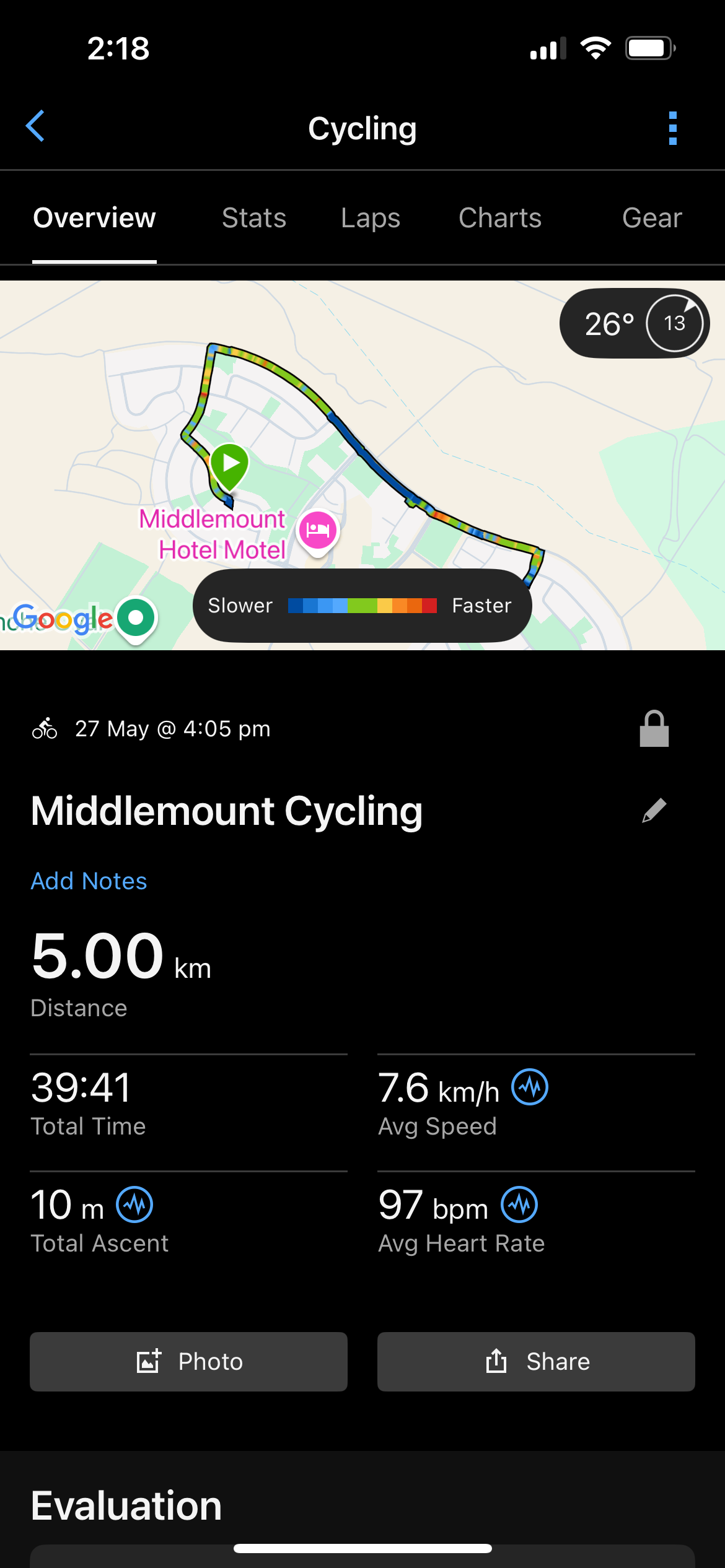Open the three-dot overflow menu
The height and width of the screenshot is (1568, 725).
[673, 128]
